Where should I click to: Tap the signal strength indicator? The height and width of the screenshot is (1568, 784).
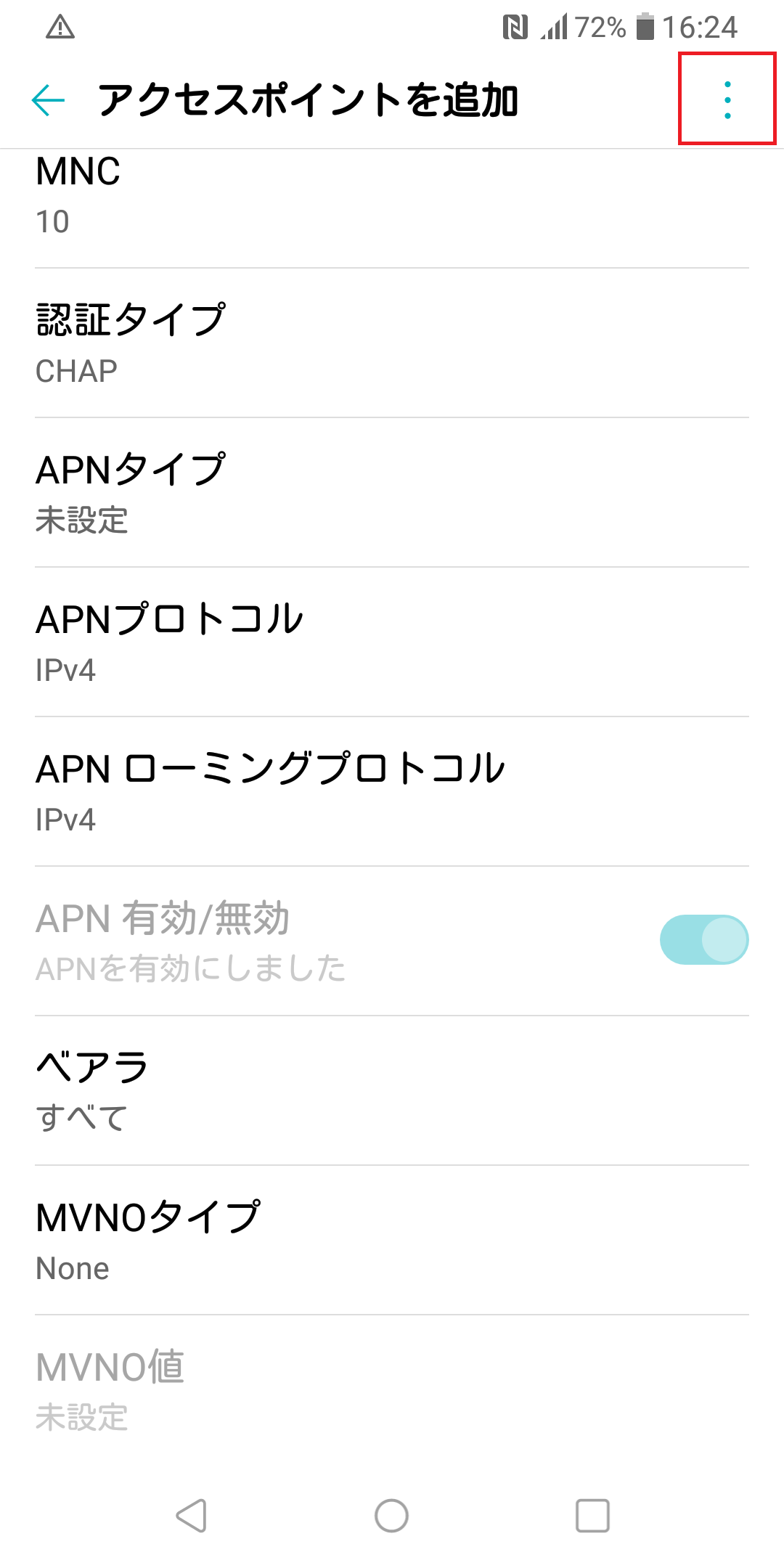556,28
